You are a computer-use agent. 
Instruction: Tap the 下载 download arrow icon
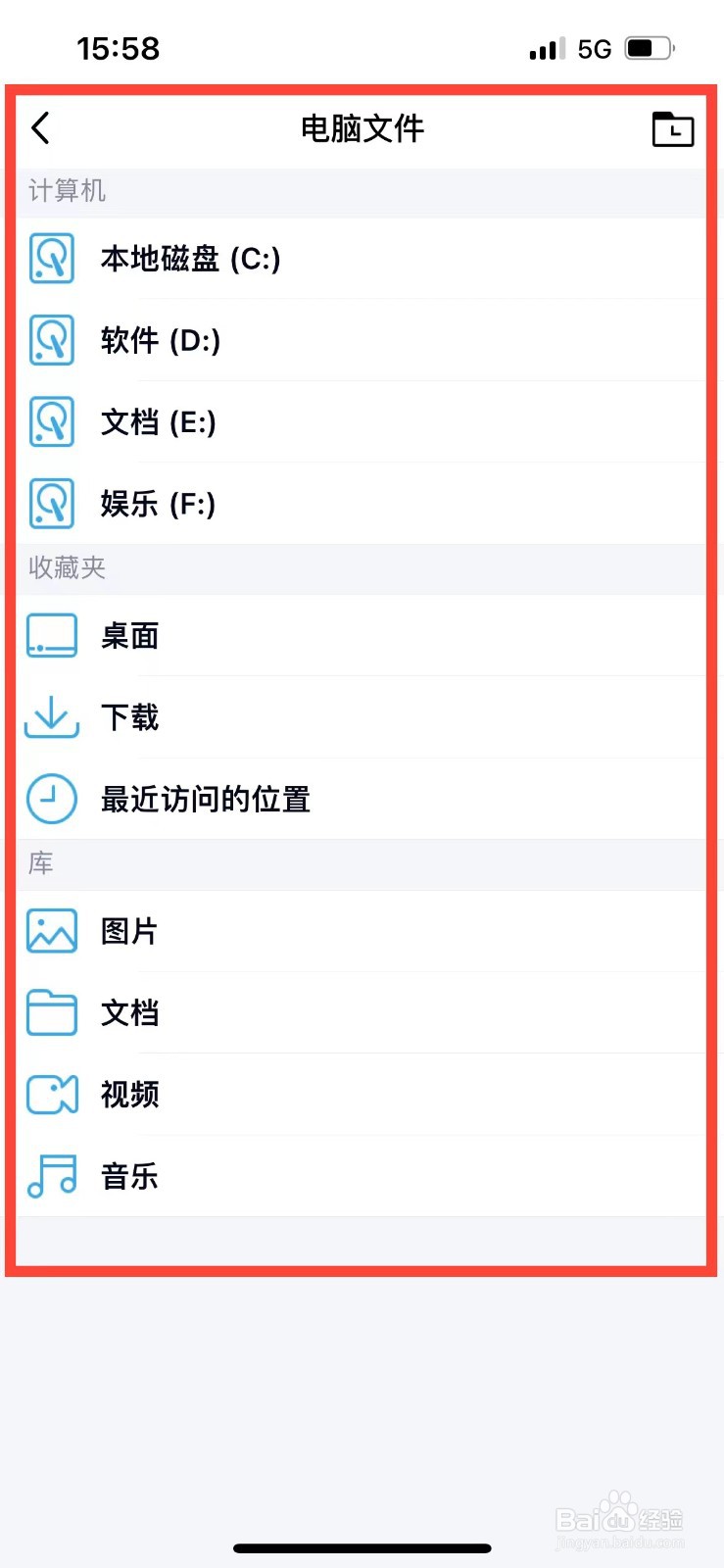coord(52,717)
